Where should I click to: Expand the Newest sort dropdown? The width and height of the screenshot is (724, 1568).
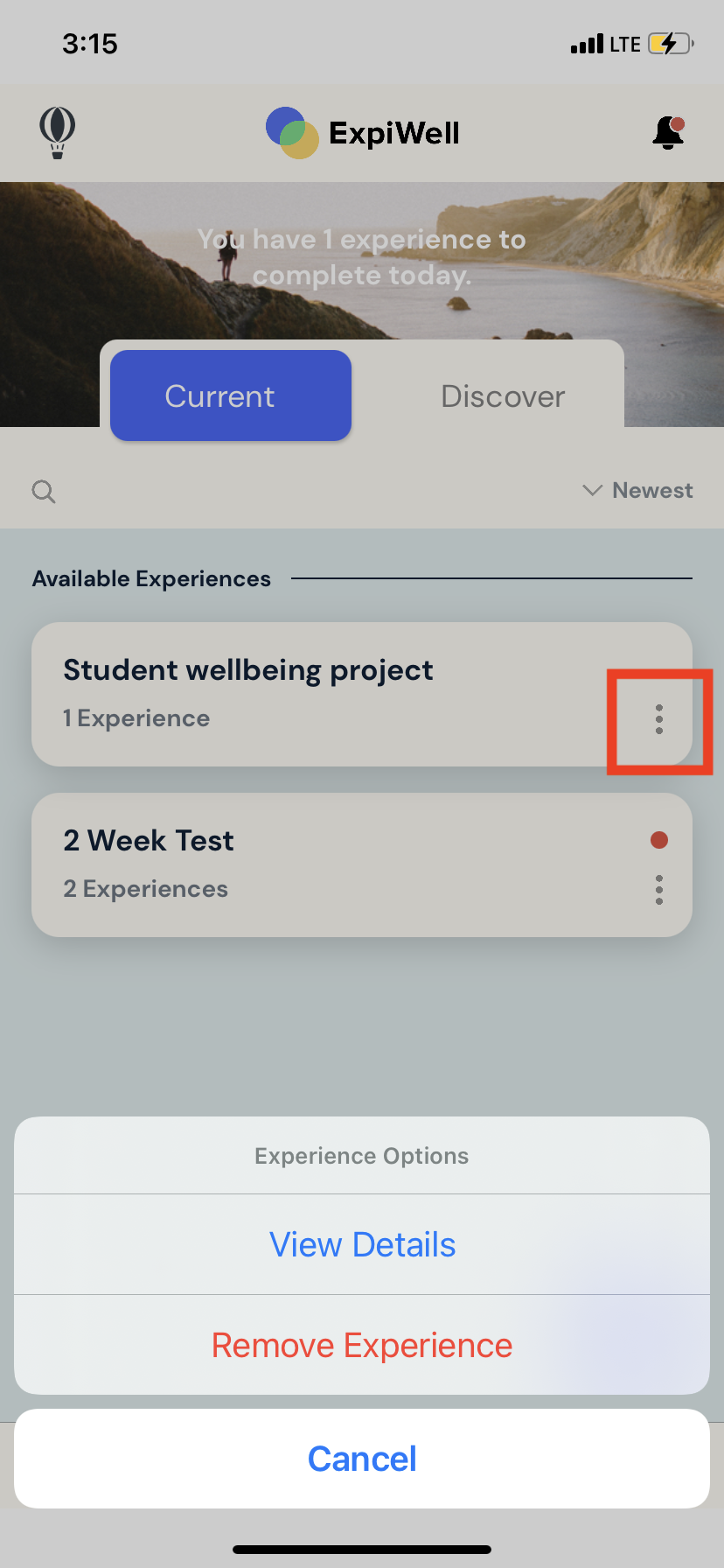pos(638,490)
